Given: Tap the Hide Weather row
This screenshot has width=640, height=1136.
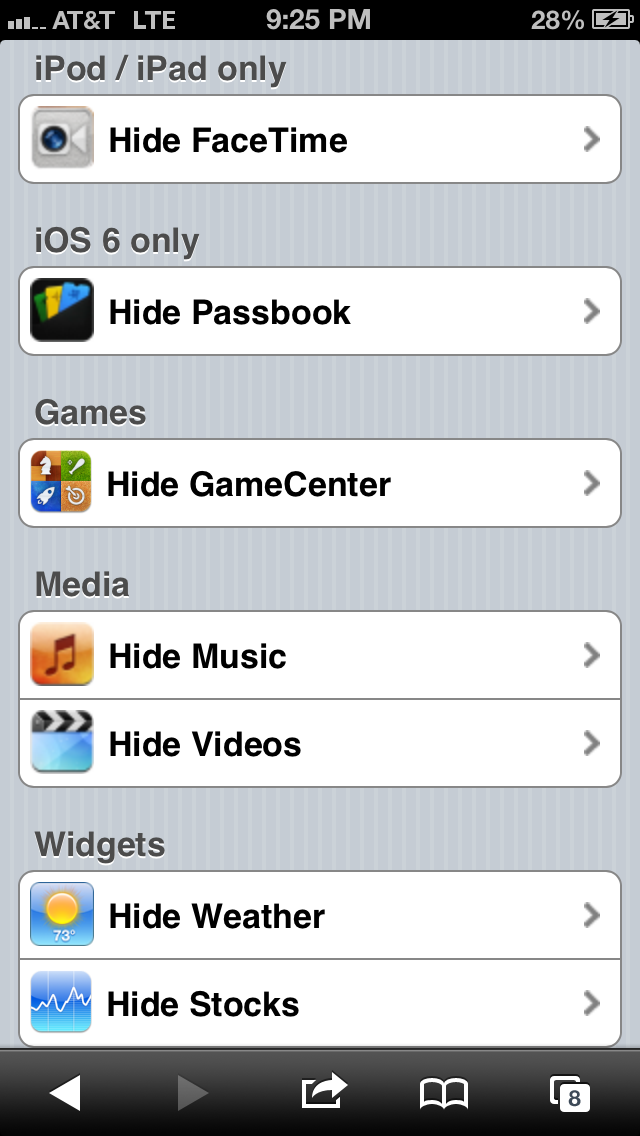Looking at the screenshot, I should (320, 916).
